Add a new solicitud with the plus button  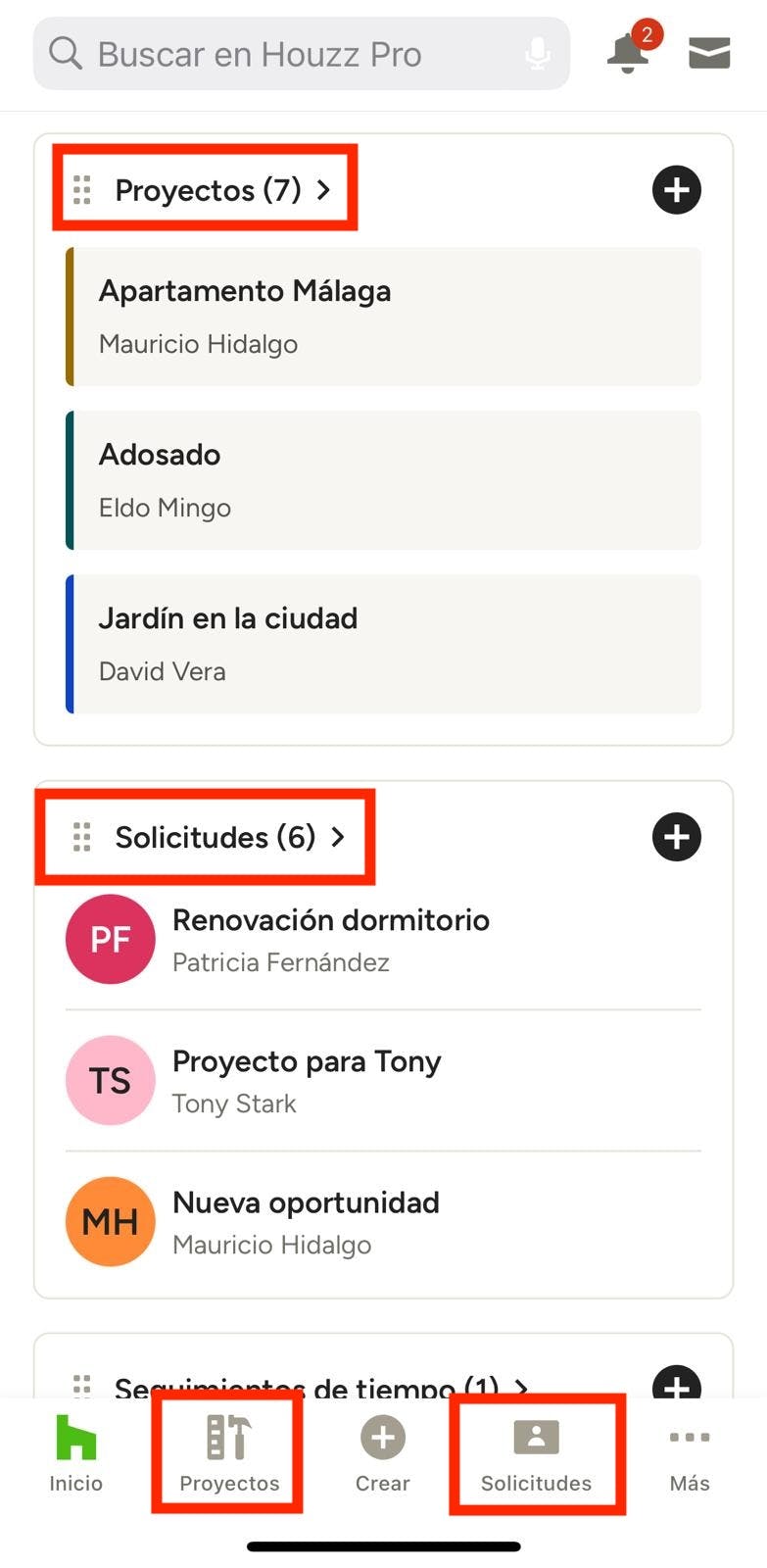click(x=677, y=837)
